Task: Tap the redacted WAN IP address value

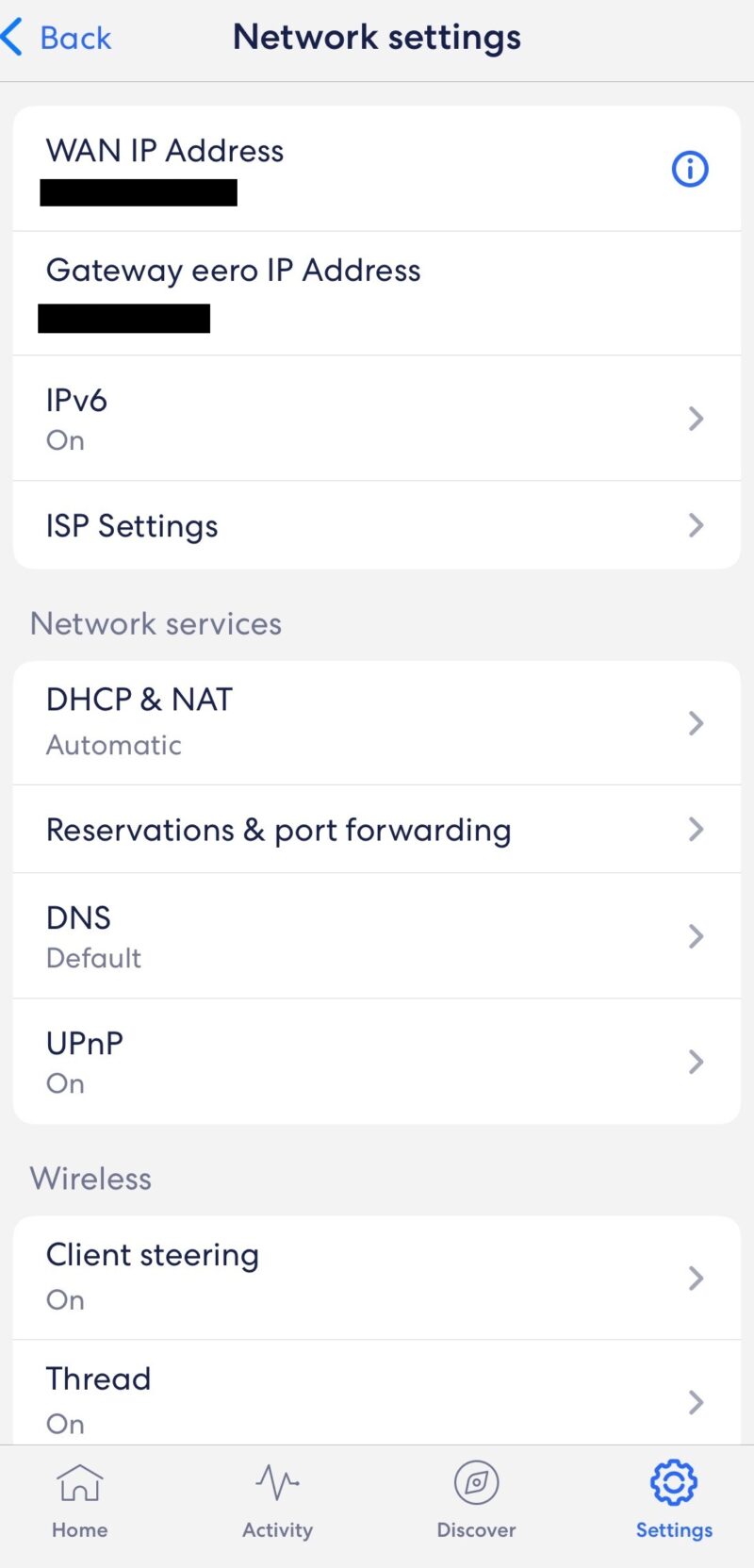Action: tap(139, 194)
